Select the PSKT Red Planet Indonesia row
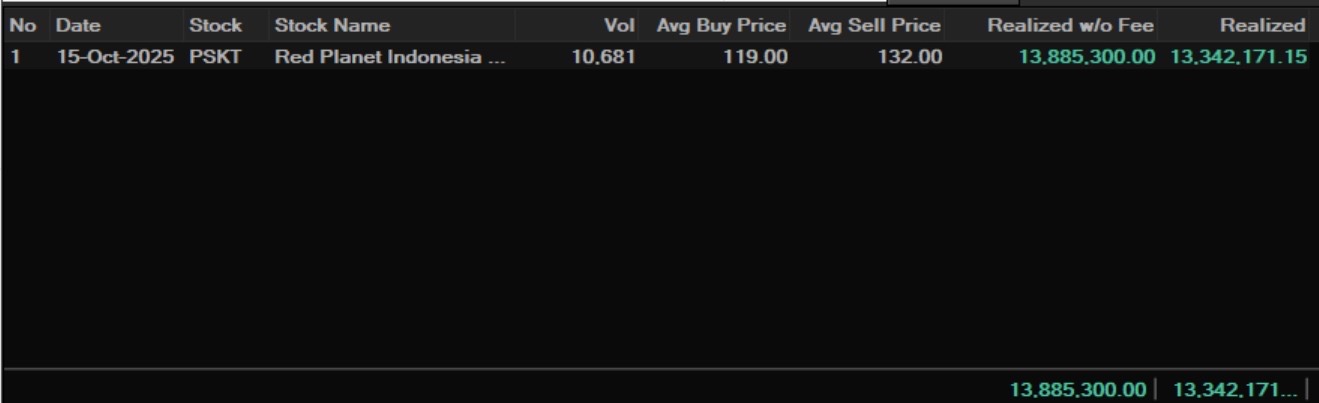Viewport: 1319px width, 403px height. pyautogui.click(x=390, y=57)
